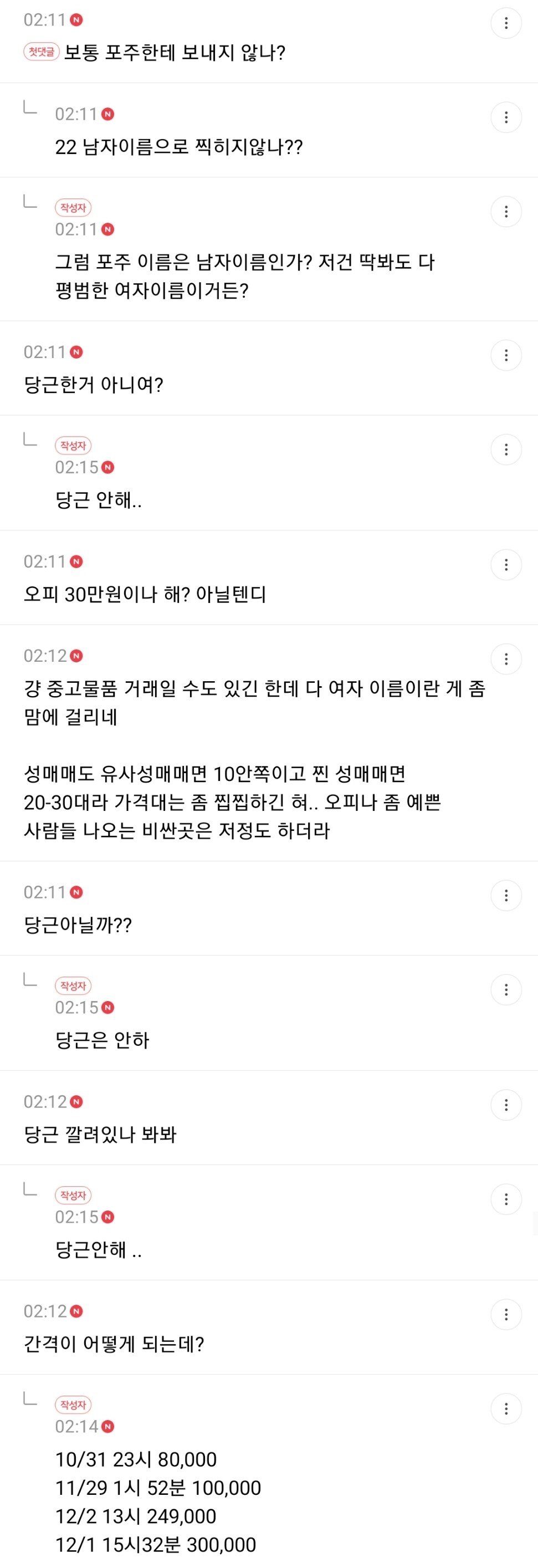The width and height of the screenshot is (538, 1568).
Task: Open more options for '당근 깔려있나 봐봐' comment
Action: pyautogui.click(x=506, y=1105)
